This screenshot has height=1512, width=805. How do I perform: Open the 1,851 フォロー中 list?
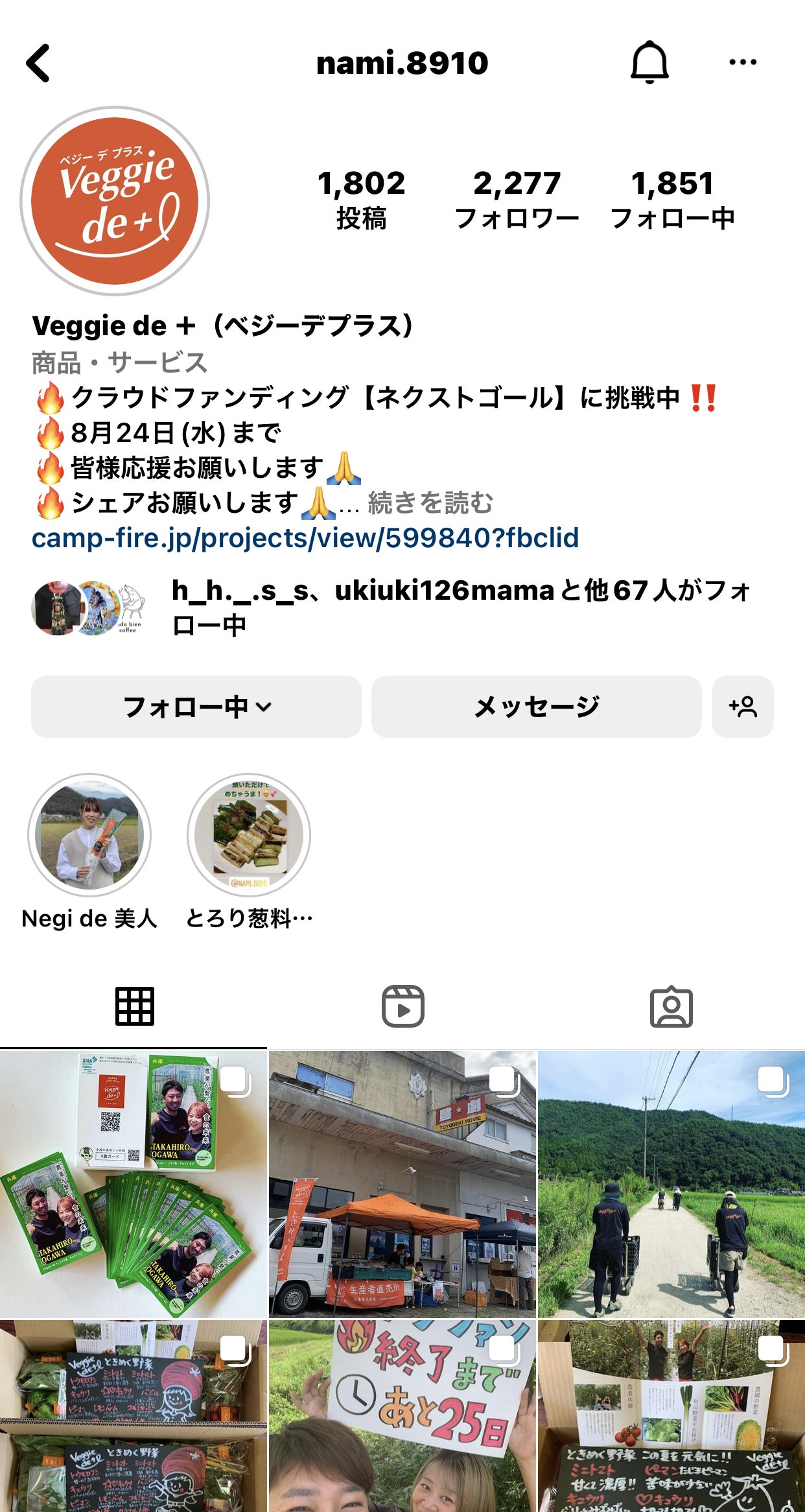pyautogui.click(x=672, y=200)
